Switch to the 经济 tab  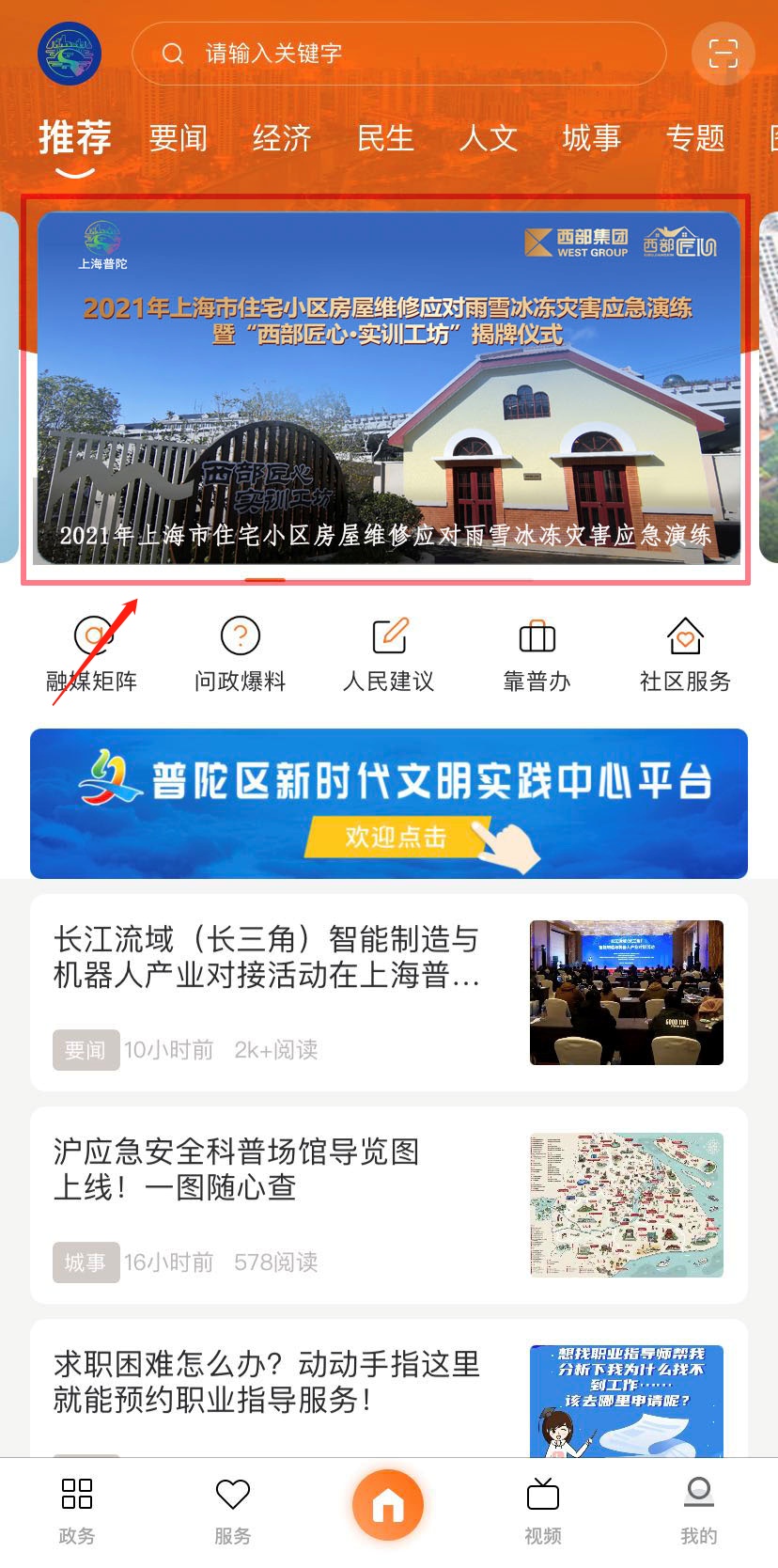pyautogui.click(x=282, y=138)
